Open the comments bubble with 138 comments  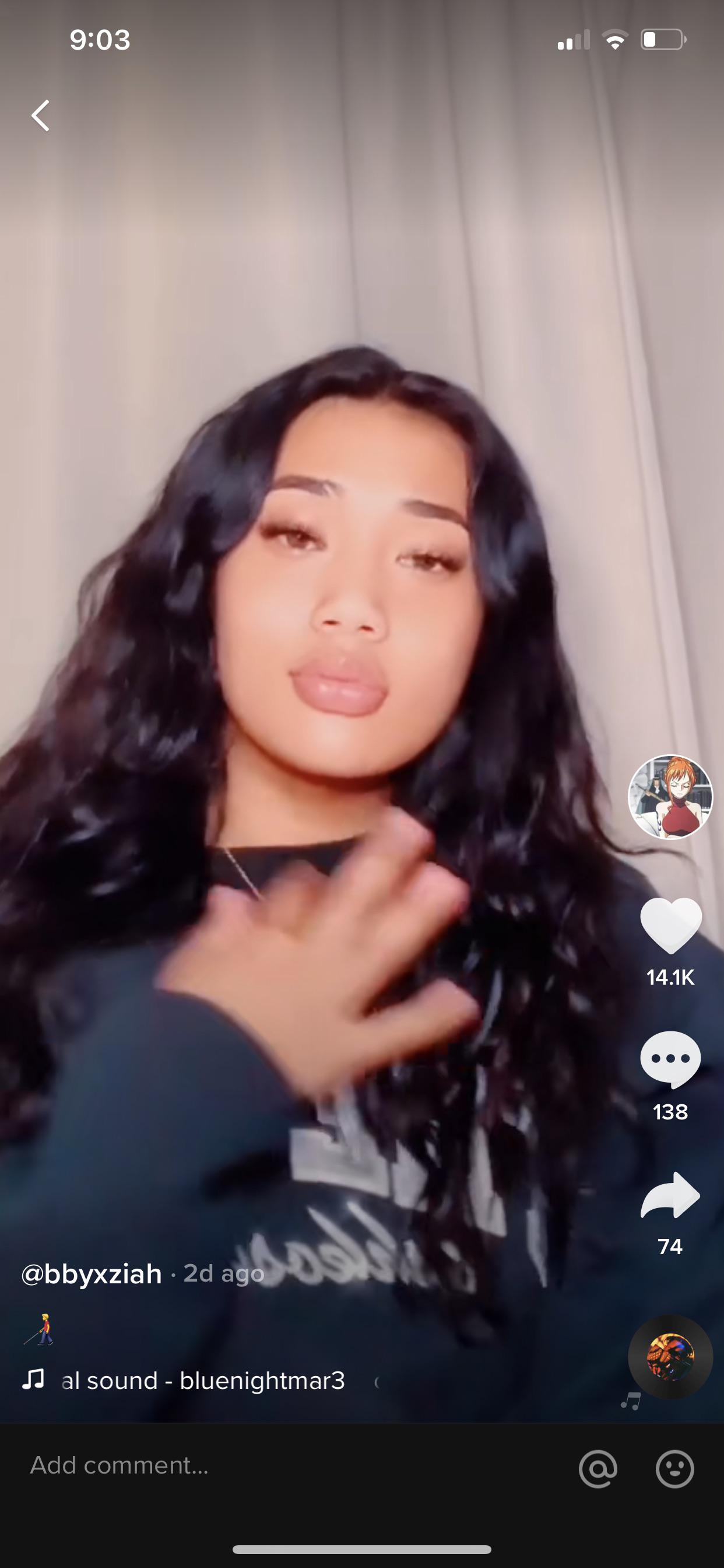670,1059
